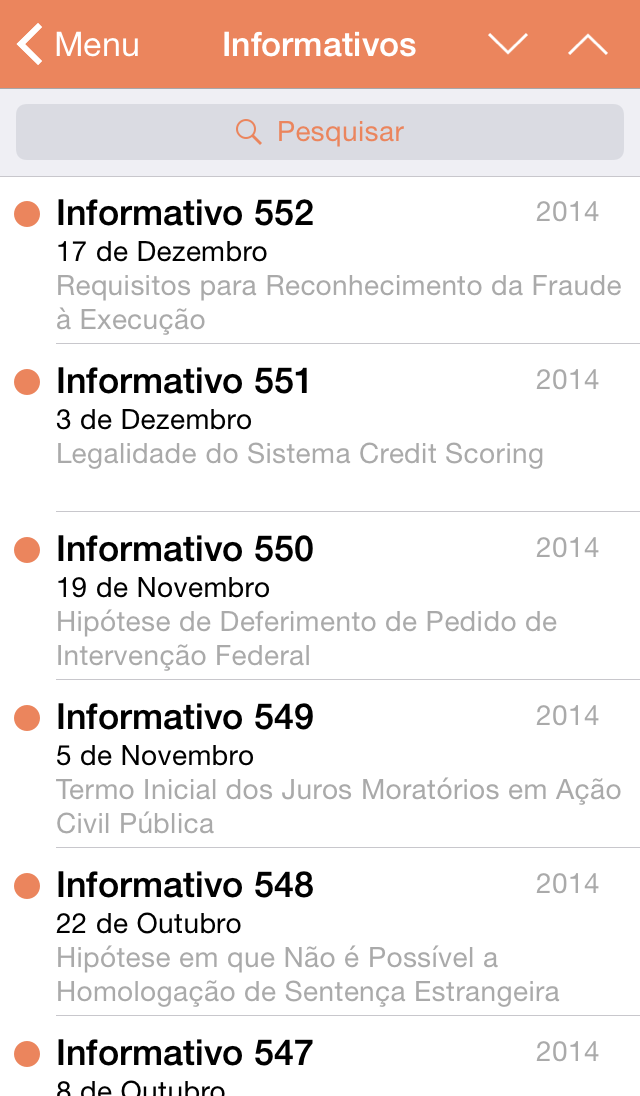Open the Pesquisar search field
The image size is (640, 1096).
[320, 132]
